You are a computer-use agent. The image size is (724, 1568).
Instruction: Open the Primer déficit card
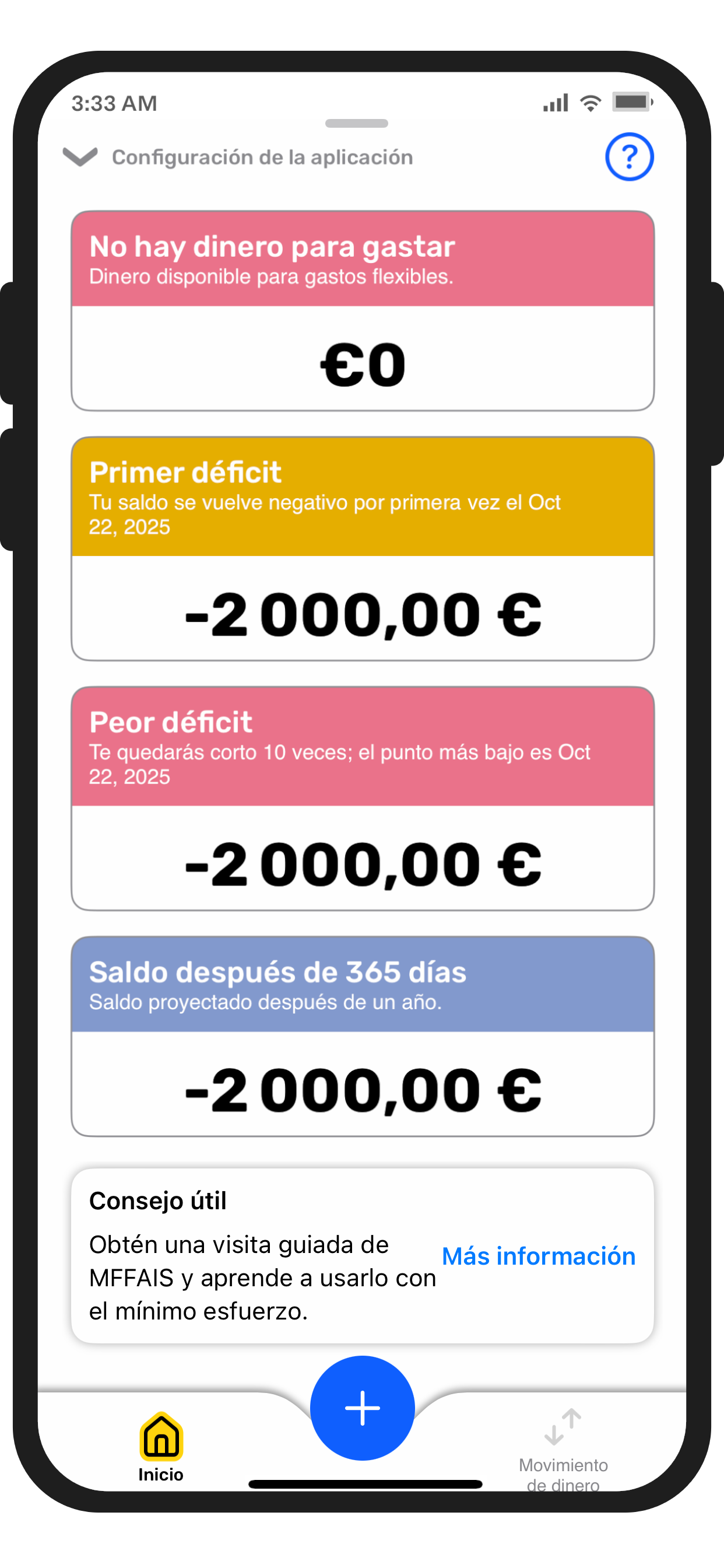363,548
